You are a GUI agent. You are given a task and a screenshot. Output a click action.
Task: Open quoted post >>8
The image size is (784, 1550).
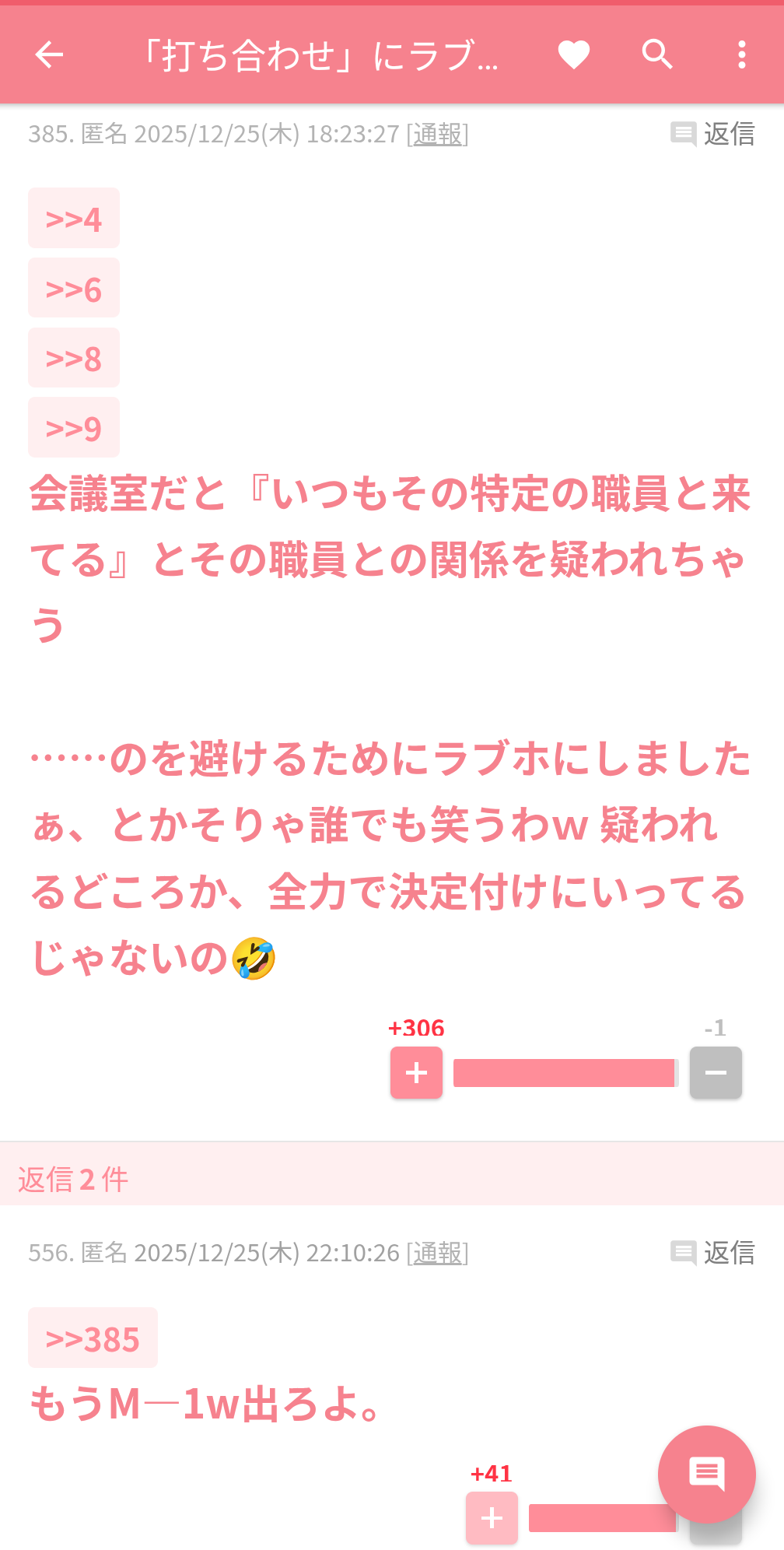(x=73, y=357)
